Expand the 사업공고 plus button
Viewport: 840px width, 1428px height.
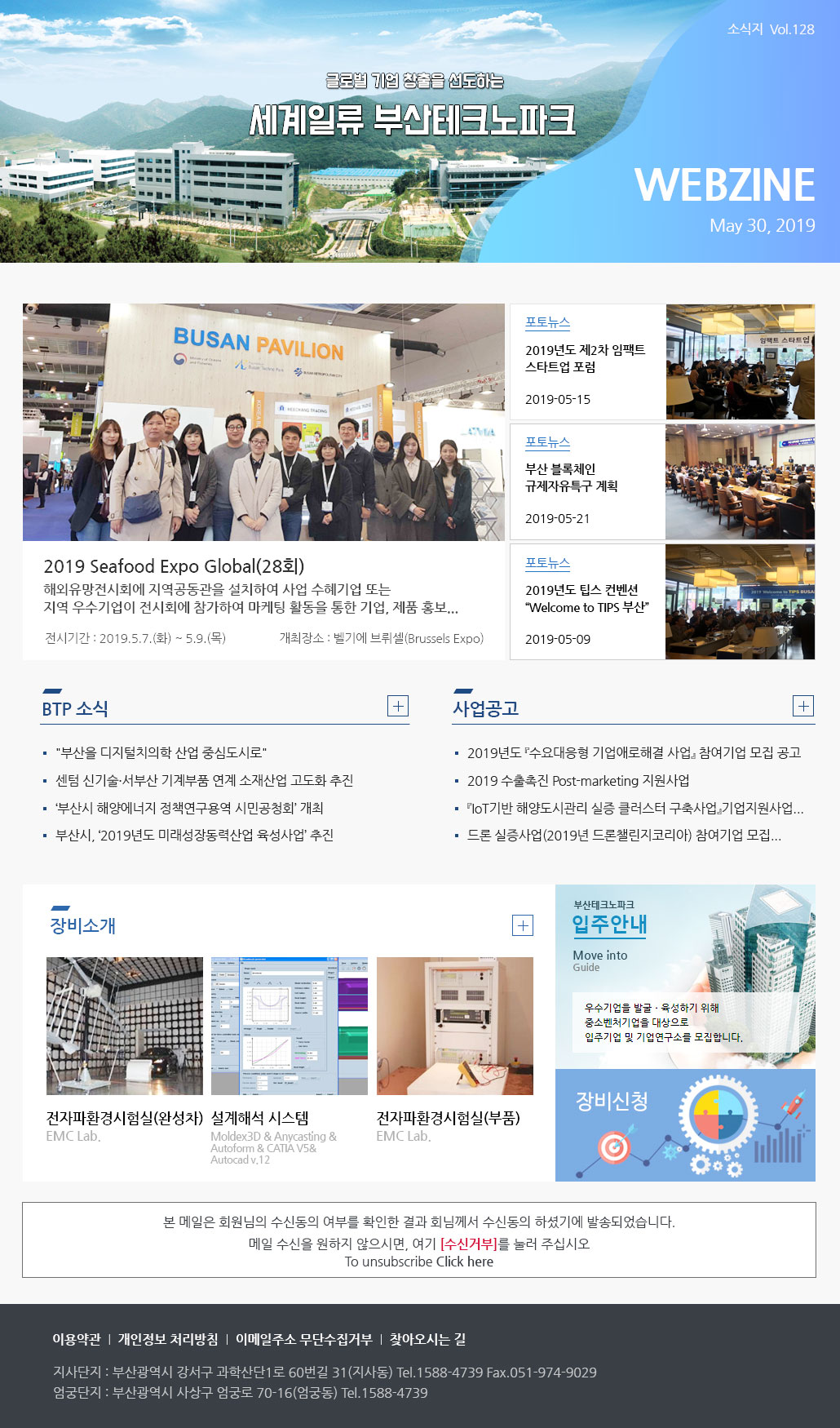803,706
